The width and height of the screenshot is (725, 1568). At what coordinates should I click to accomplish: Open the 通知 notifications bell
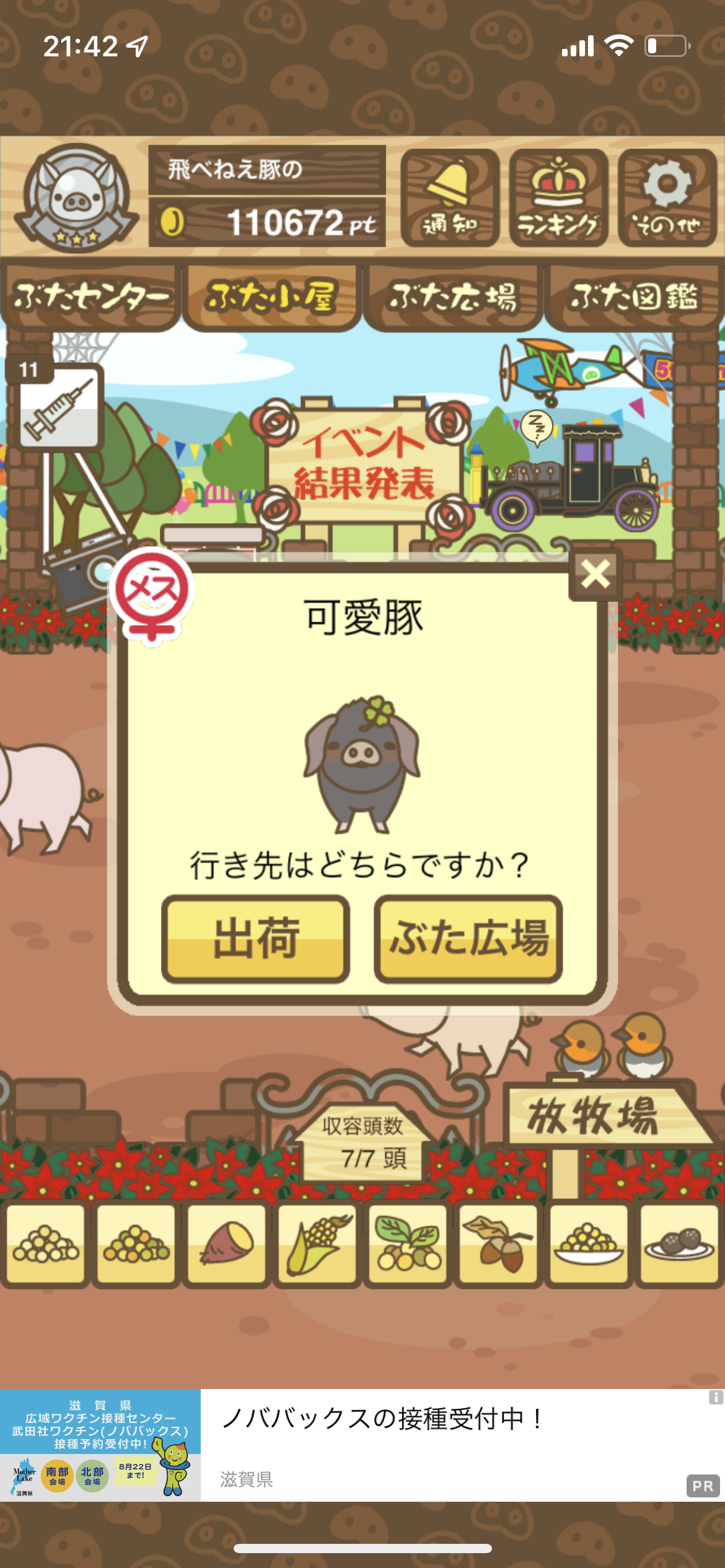(x=450, y=198)
